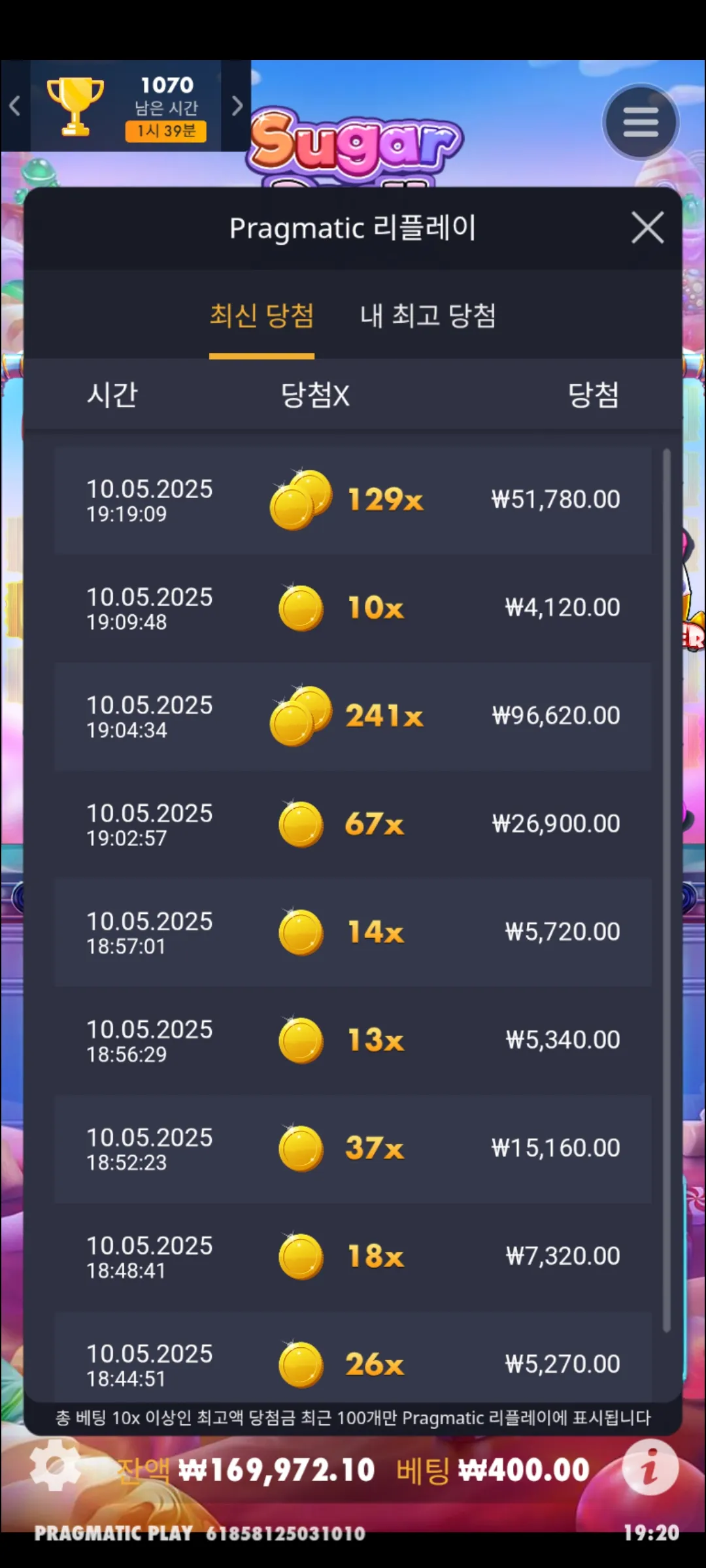Select the 37x win of ₩15,160.00
This screenshot has height=1568, width=706.
tap(353, 1149)
